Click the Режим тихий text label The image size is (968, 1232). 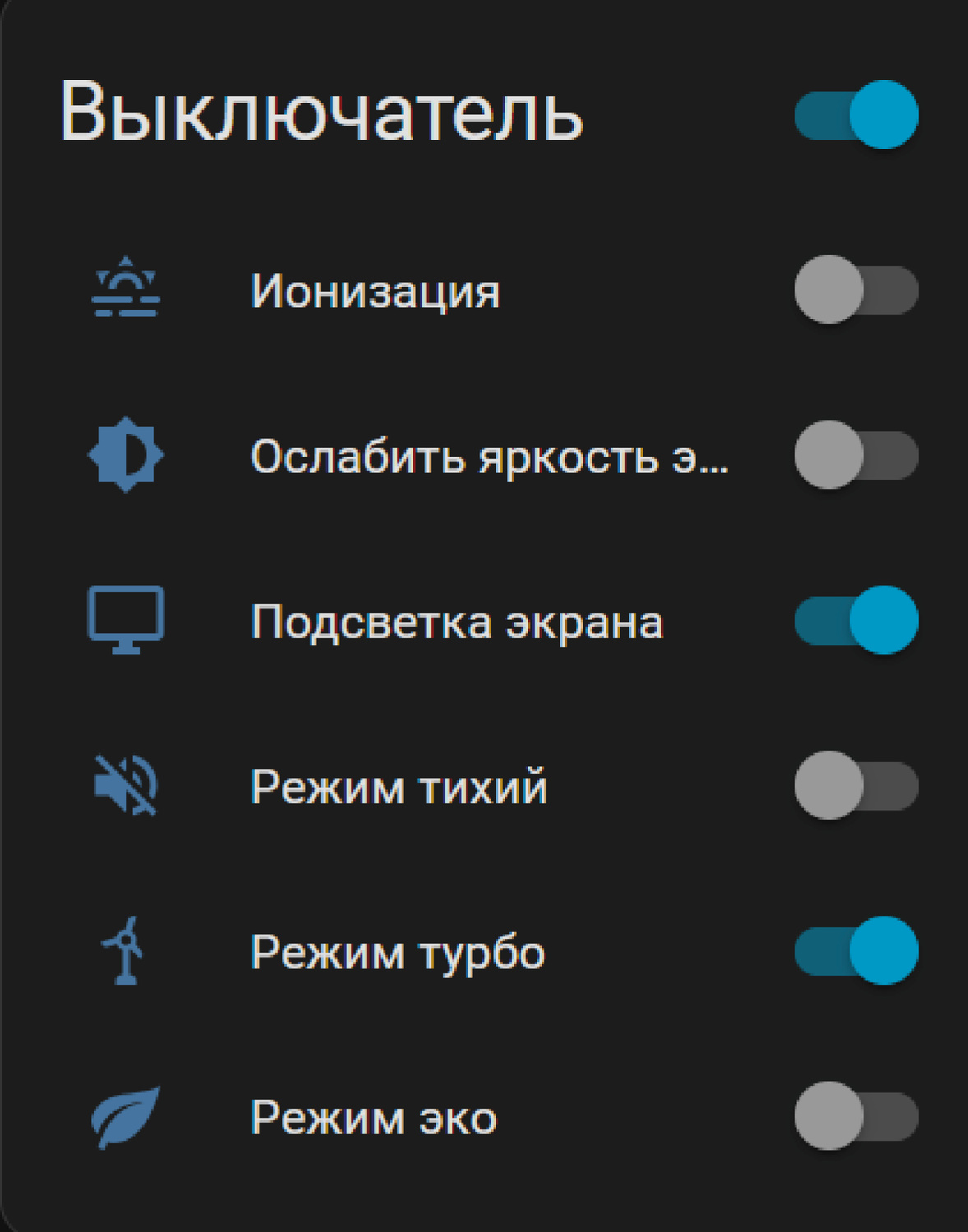[400, 785]
